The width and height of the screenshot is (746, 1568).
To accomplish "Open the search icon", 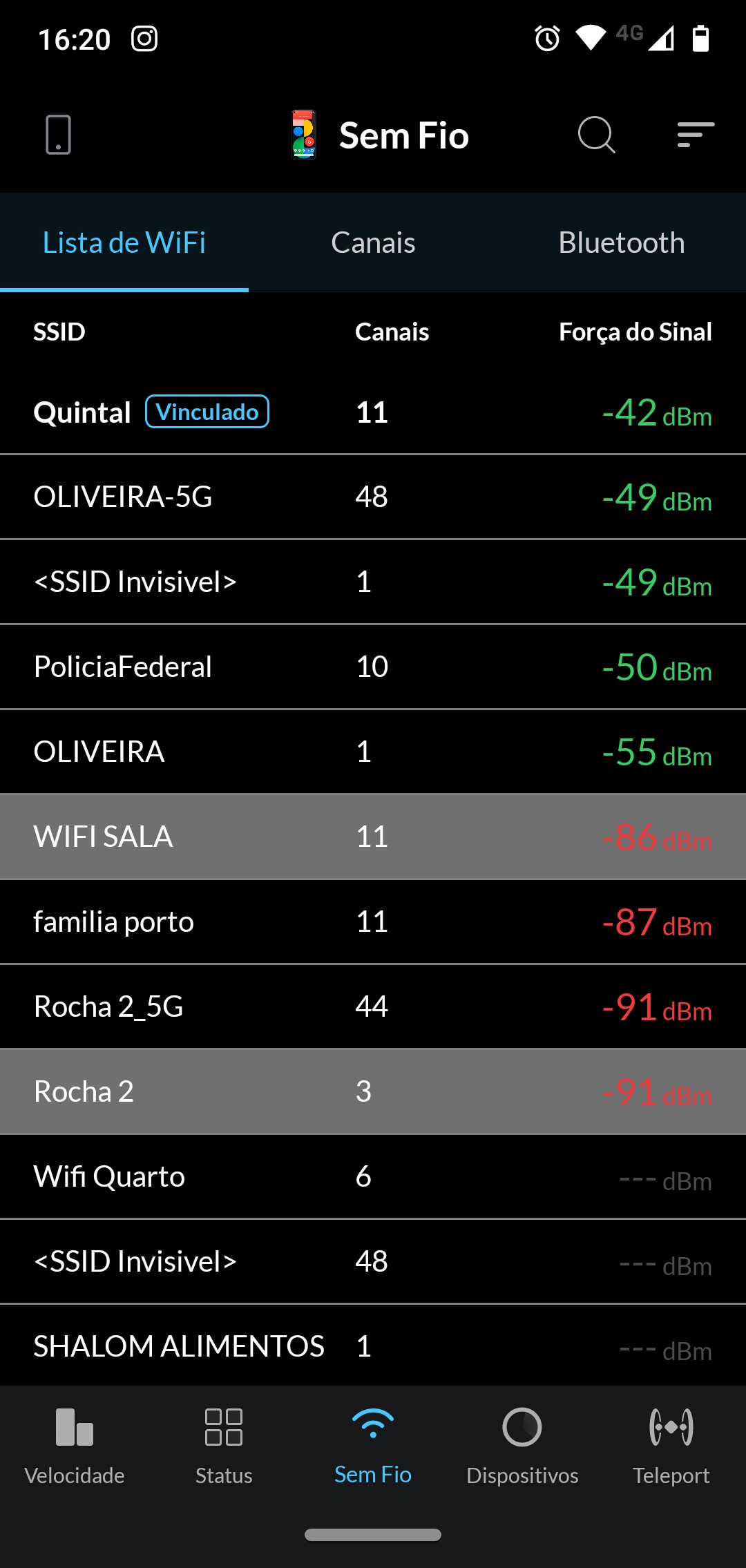I will (596, 135).
